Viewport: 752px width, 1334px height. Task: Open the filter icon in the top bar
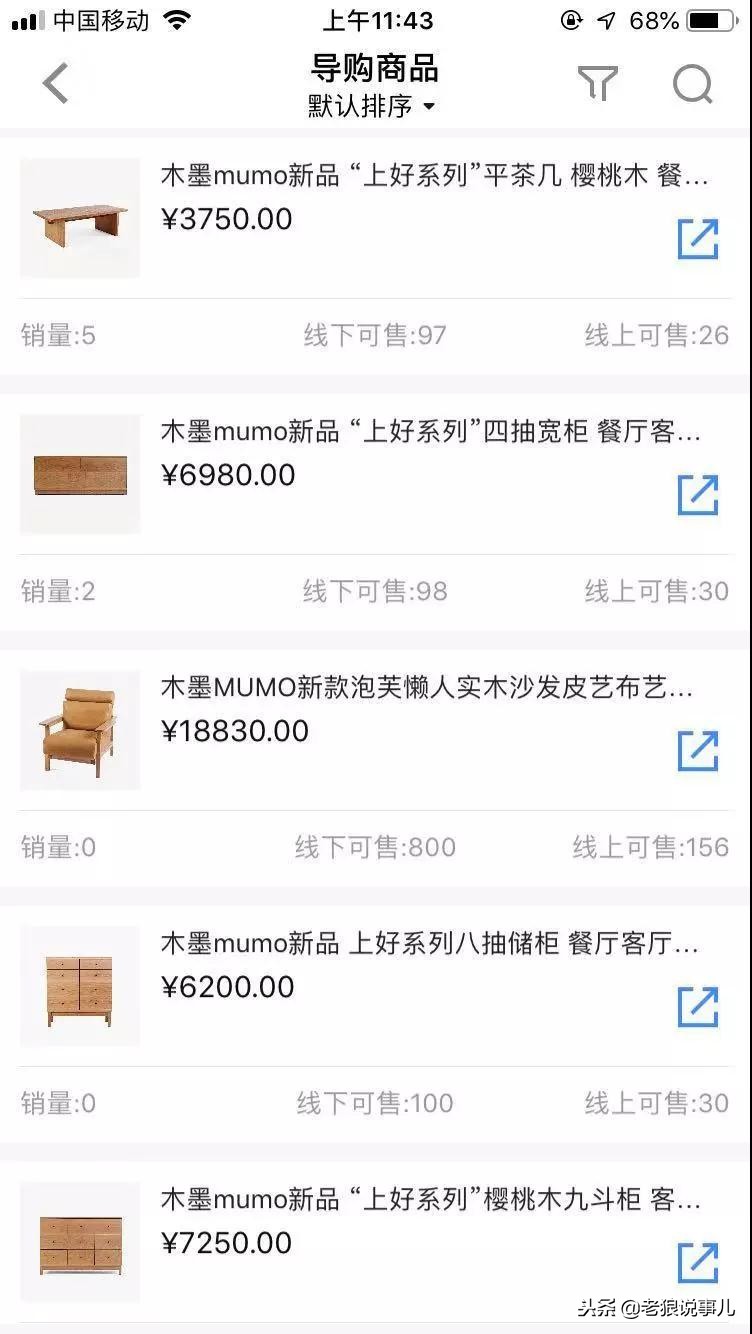pyautogui.click(x=598, y=85)
